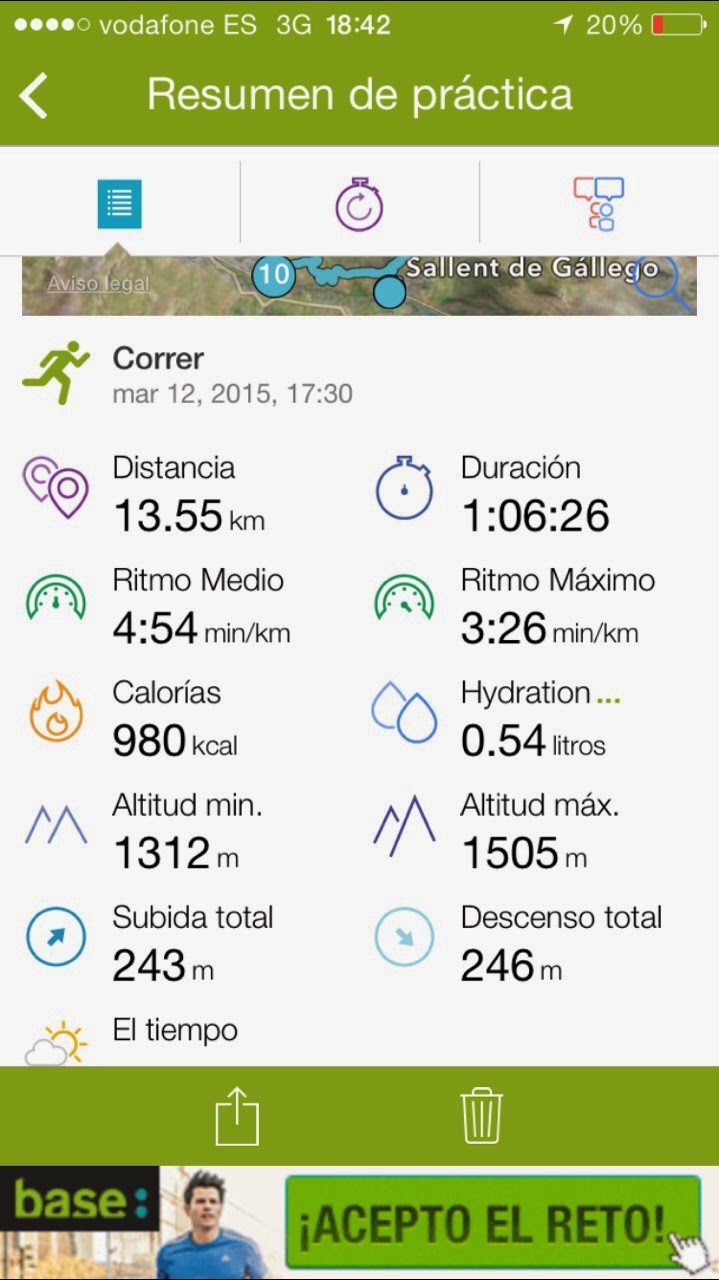The width and height of the screenshot is (719, 1280).
Task: Open the comments and friends tab
Action: tap(598, 204)
